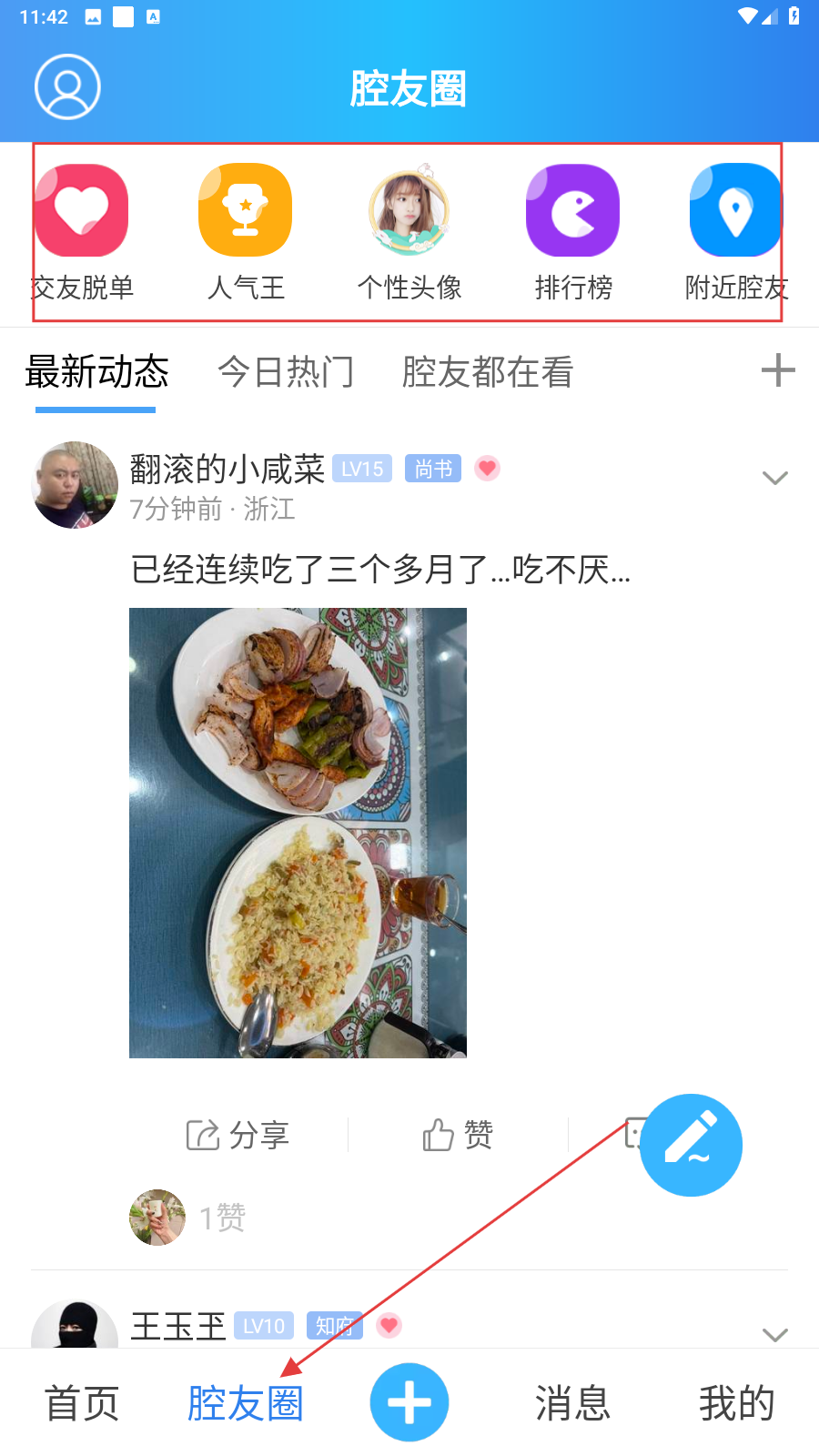This screenshot has height=1456, width=819.
Task: Tap the floating pencil compose button
Action: click(x=691, y=1145)
